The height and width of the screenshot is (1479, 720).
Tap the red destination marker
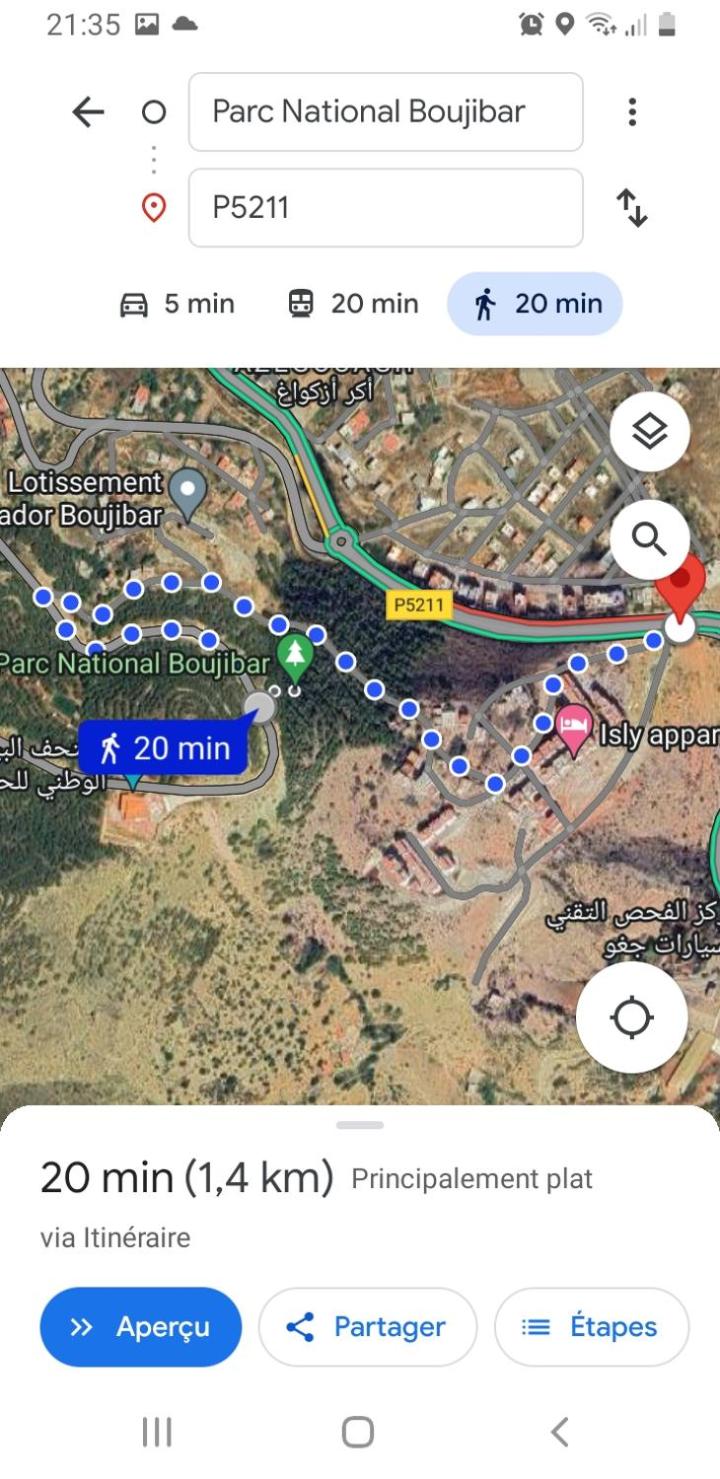click(x=683, y=590)
